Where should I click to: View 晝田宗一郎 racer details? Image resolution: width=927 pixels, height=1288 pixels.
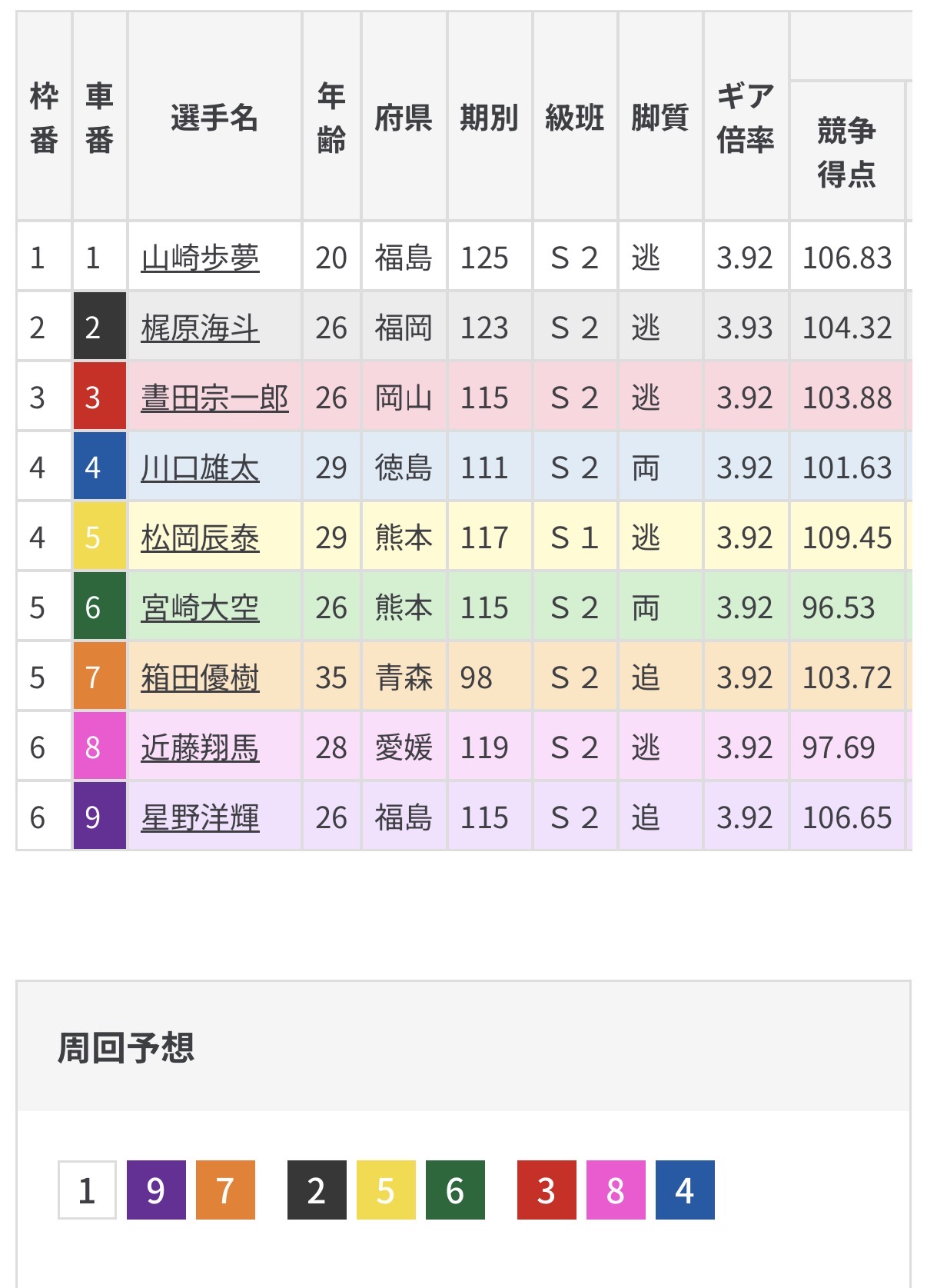[214, 398]
